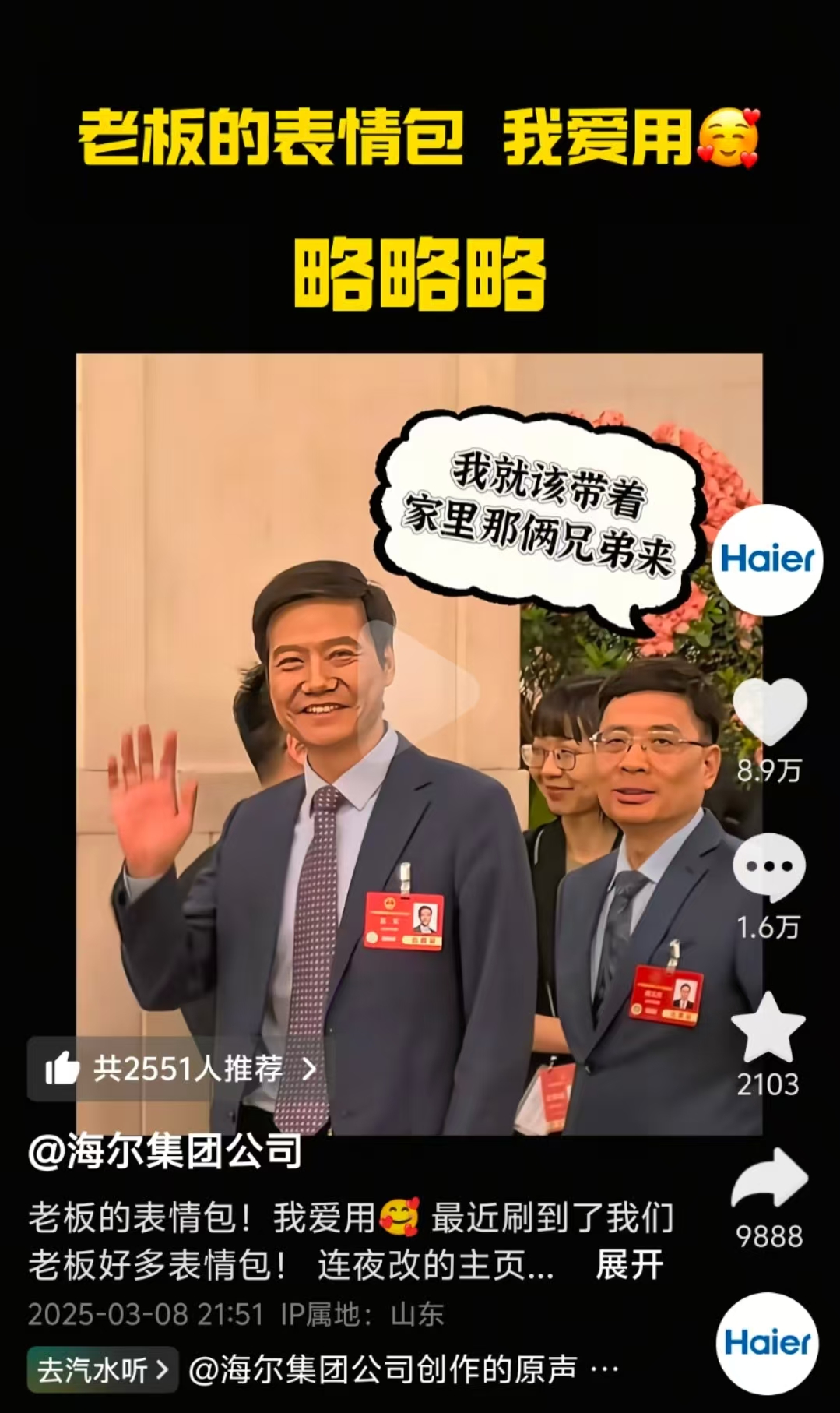
Task: Open the @海尔集团公司创作的原声 sound page
Action: (x=383, y=1369)
